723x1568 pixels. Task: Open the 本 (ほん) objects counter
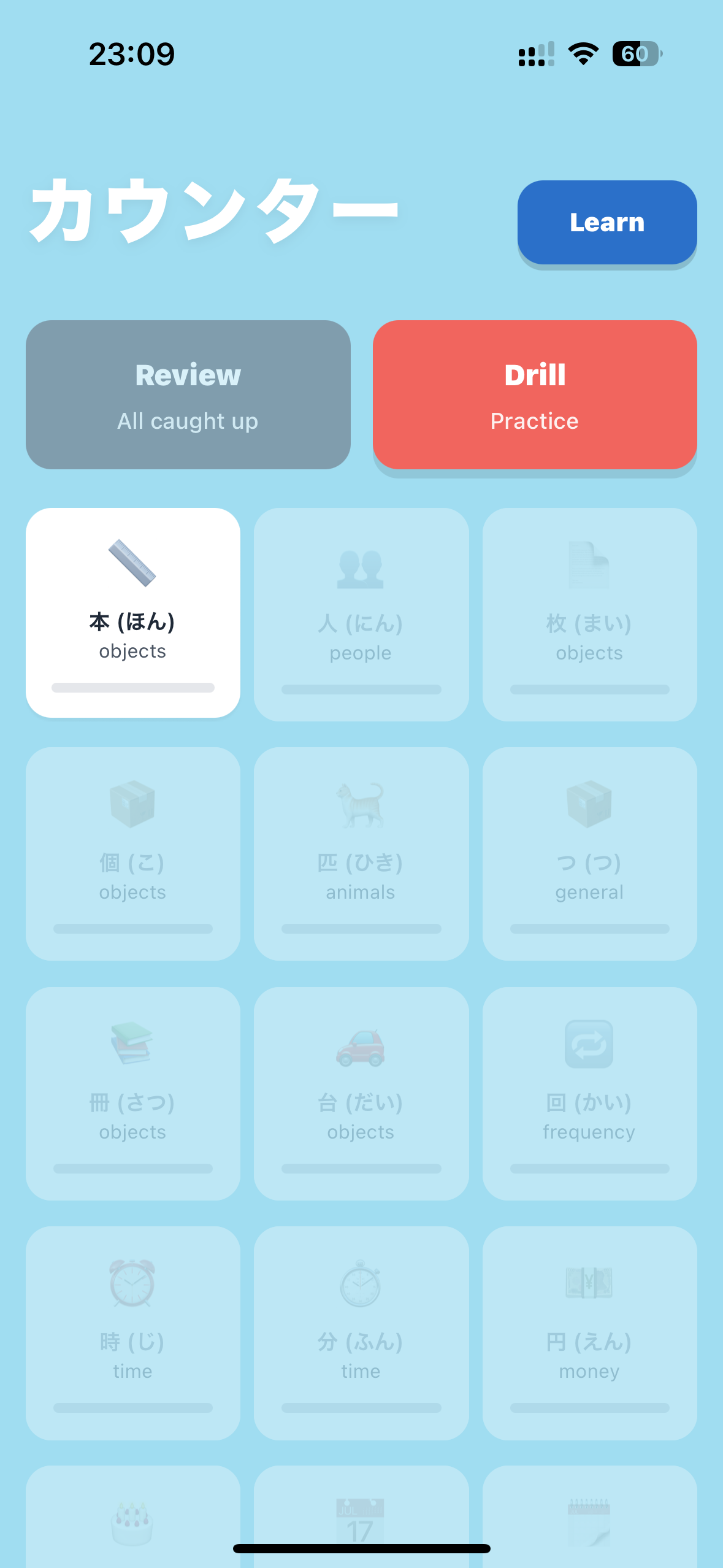(132, 612)
